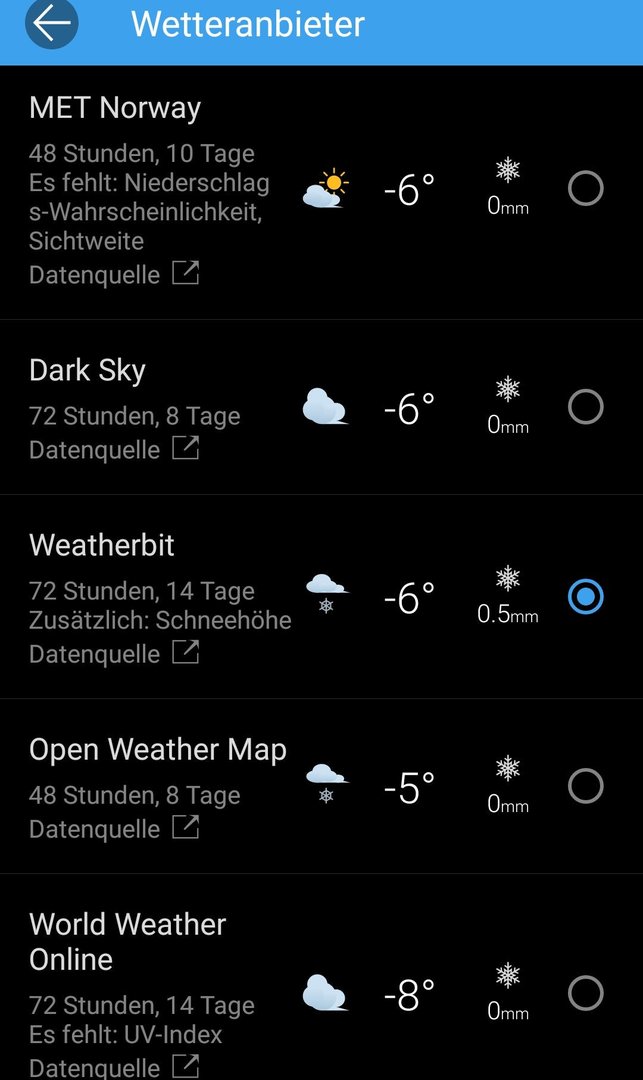View Weatherbit Datenquelle source link
The image size is (643, 1080).
click(x=114, y=653)
